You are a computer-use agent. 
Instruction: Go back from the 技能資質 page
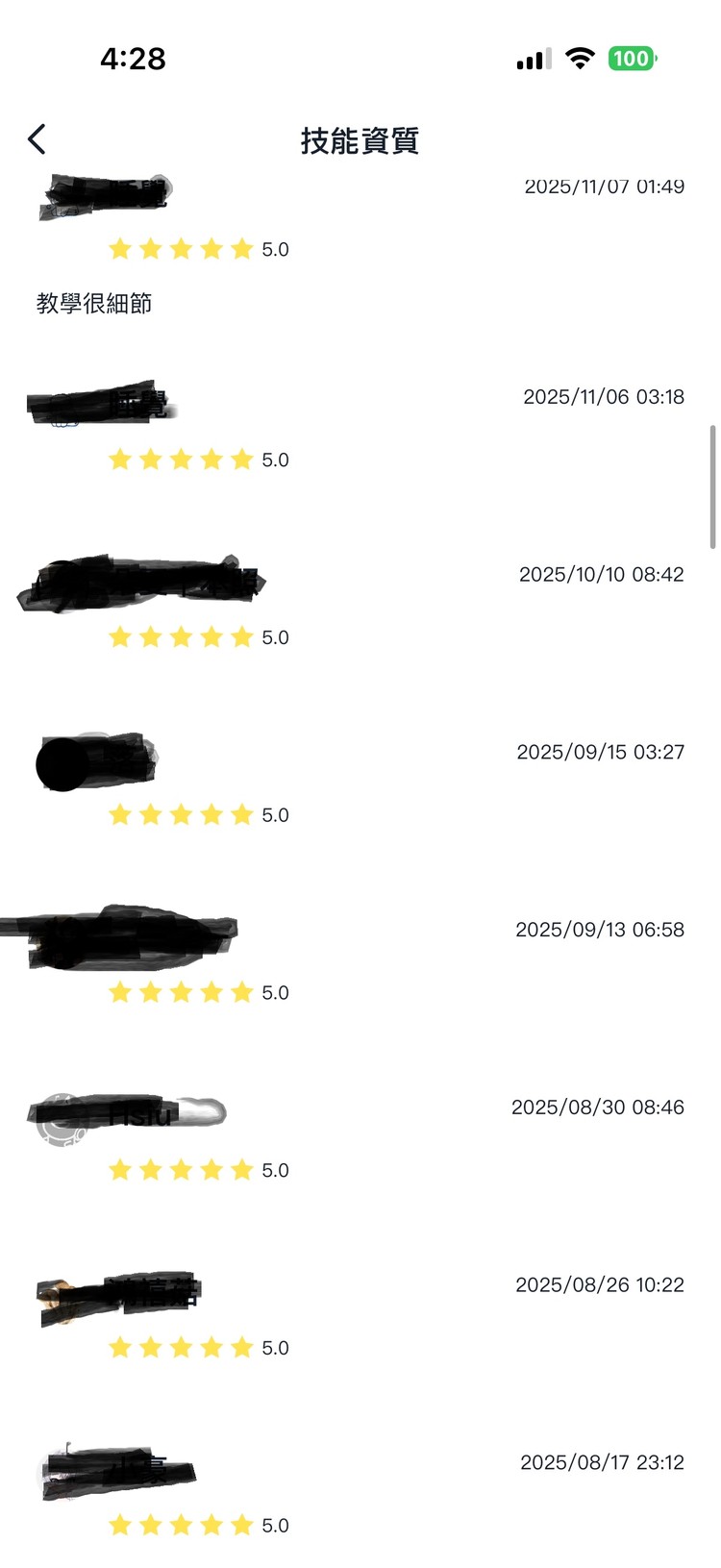coord(37,139)
